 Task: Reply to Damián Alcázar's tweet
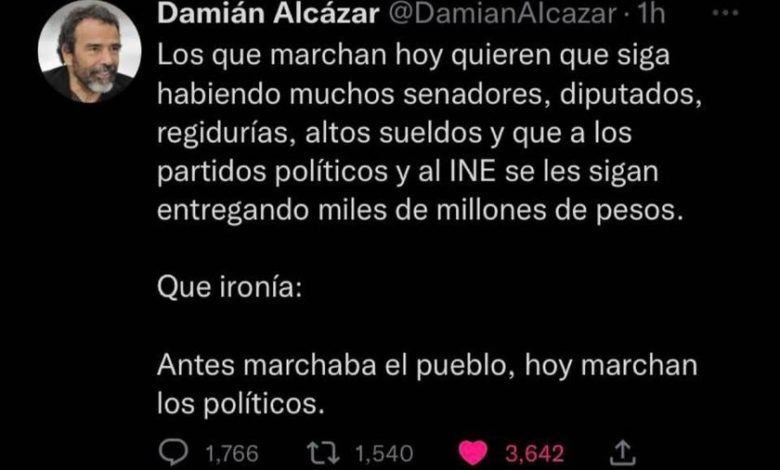[x=174, y=452]
